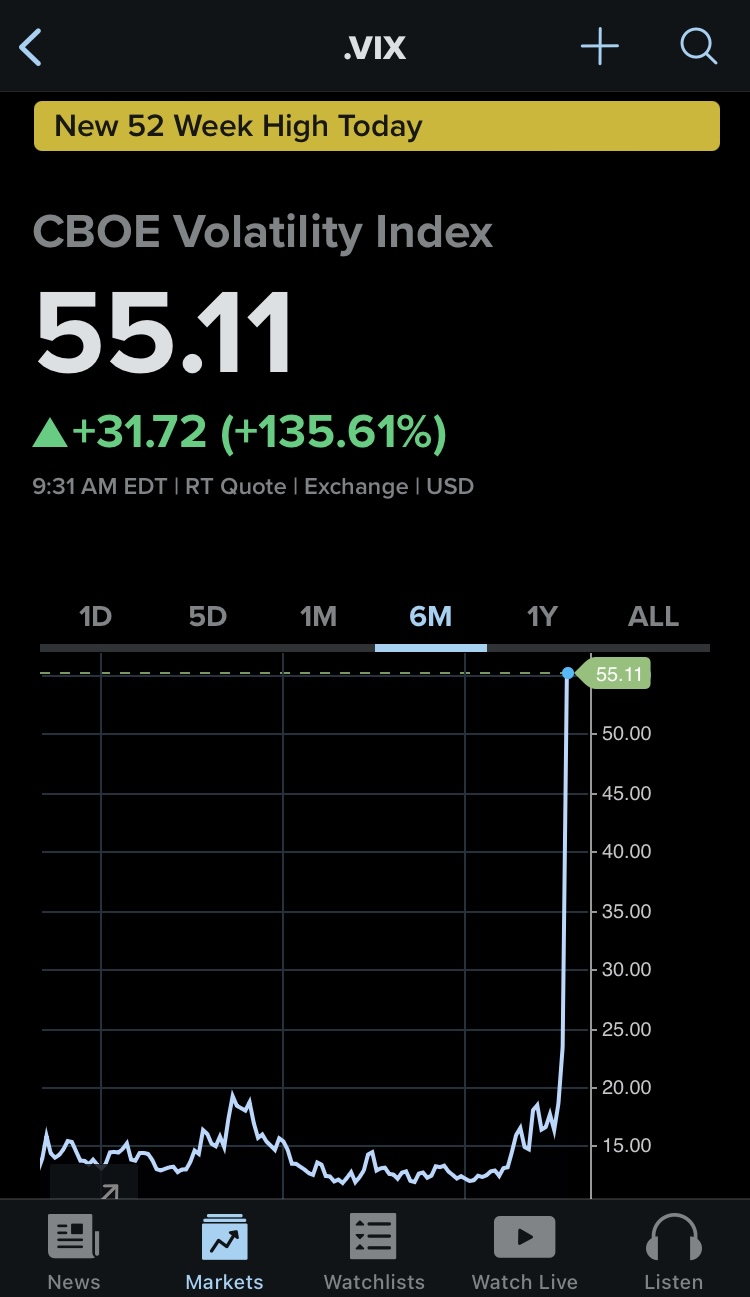Open the search magnifier
The width and height of the screenshot is (750, 1297).
698,47
